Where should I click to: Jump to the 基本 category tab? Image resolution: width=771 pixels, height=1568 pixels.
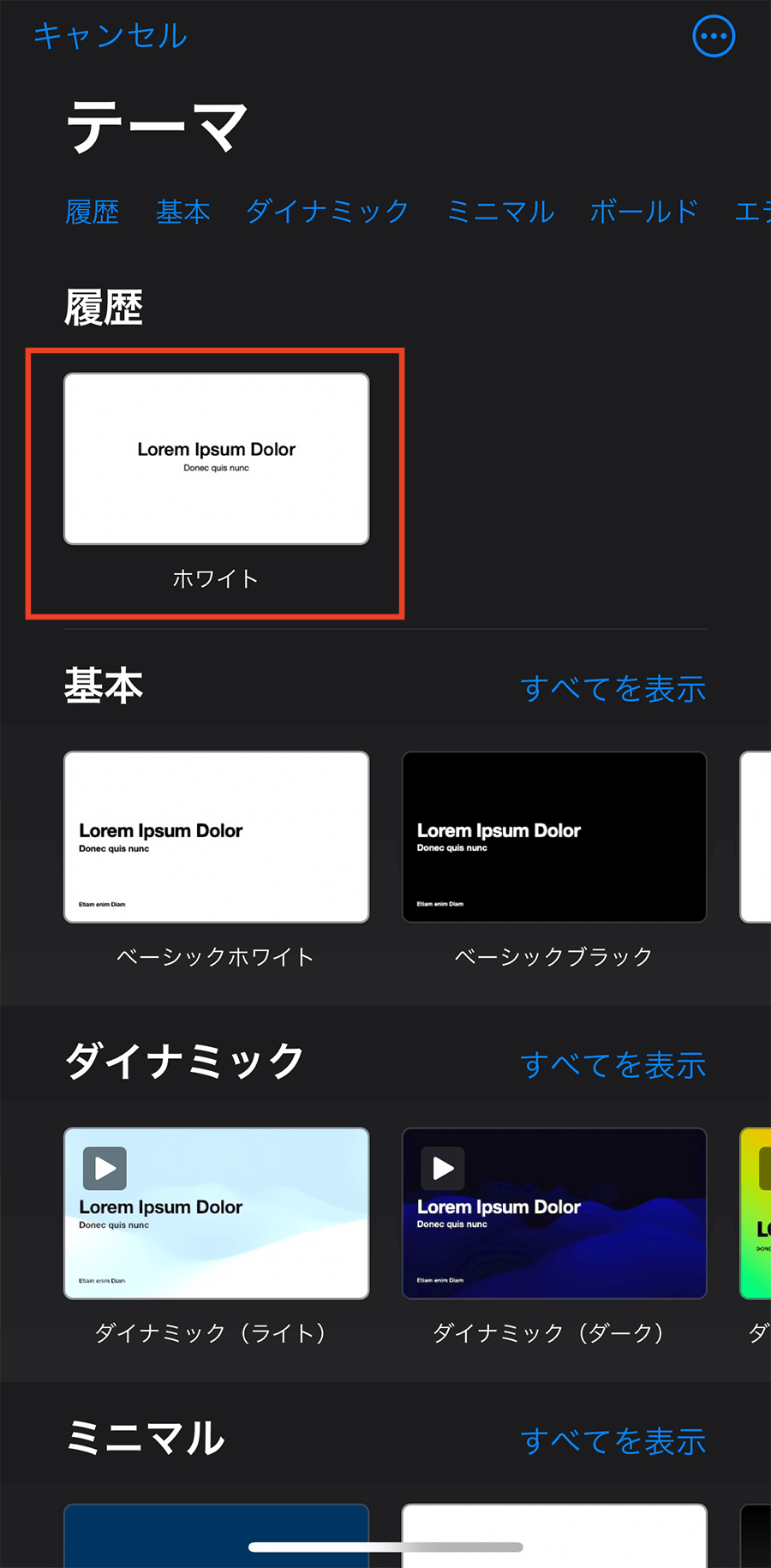click(182, 211)
